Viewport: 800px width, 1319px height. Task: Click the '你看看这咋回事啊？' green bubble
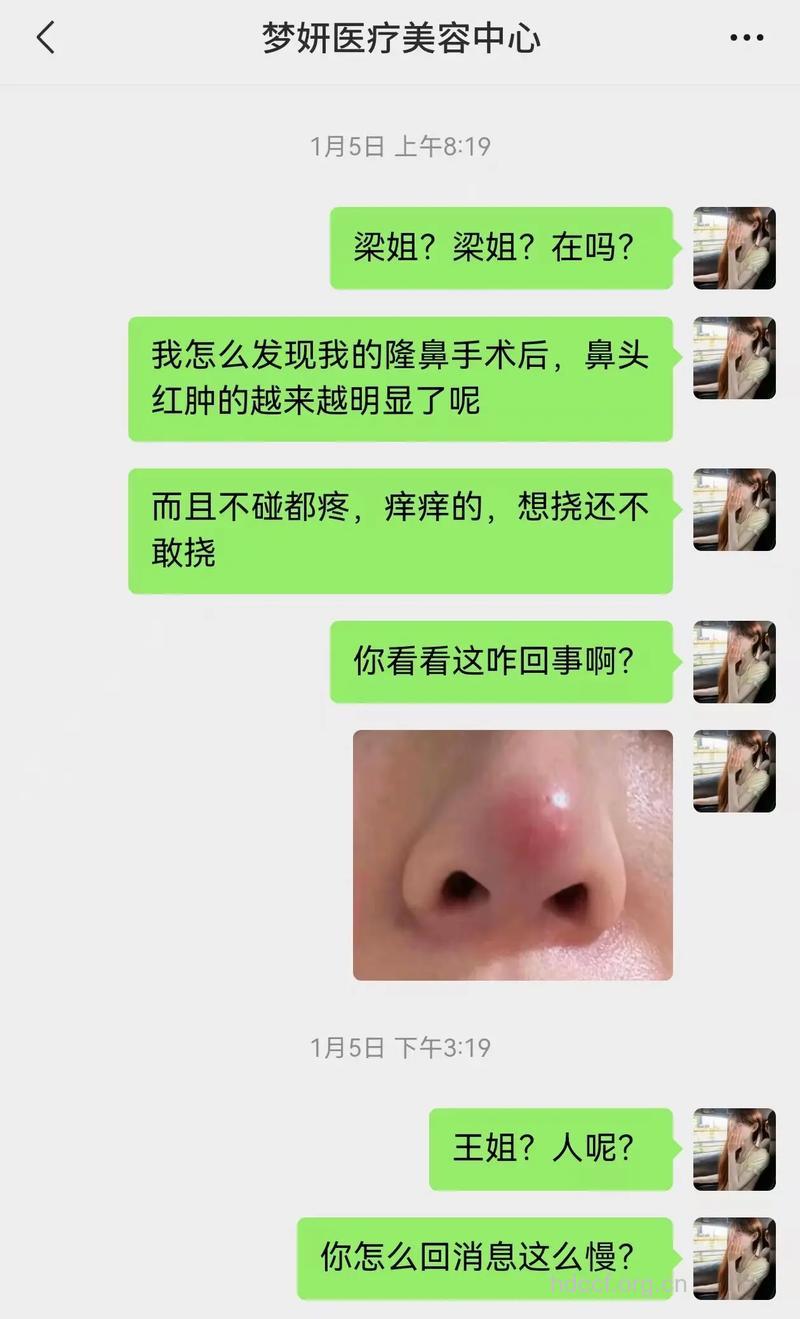[505, 660]
